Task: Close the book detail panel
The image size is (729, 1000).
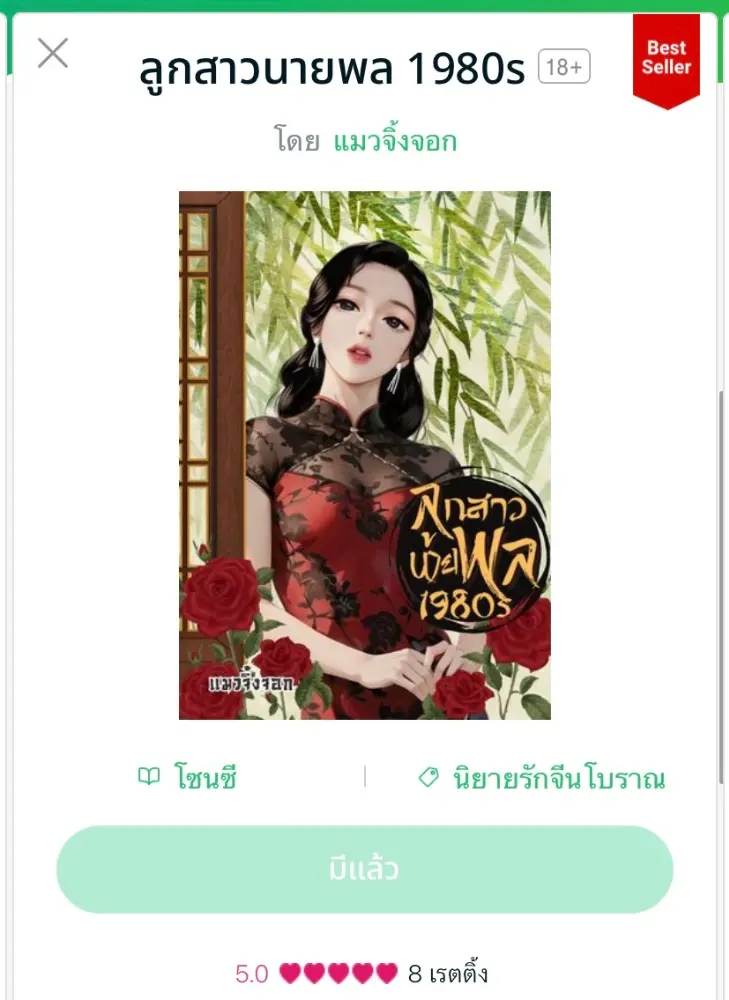Action: [53, 52]
